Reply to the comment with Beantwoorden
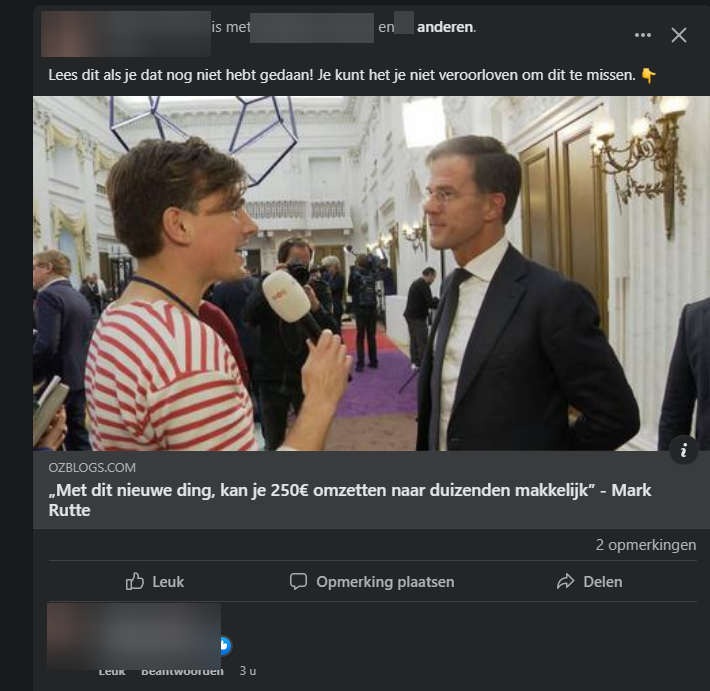 tap(182, 671)
